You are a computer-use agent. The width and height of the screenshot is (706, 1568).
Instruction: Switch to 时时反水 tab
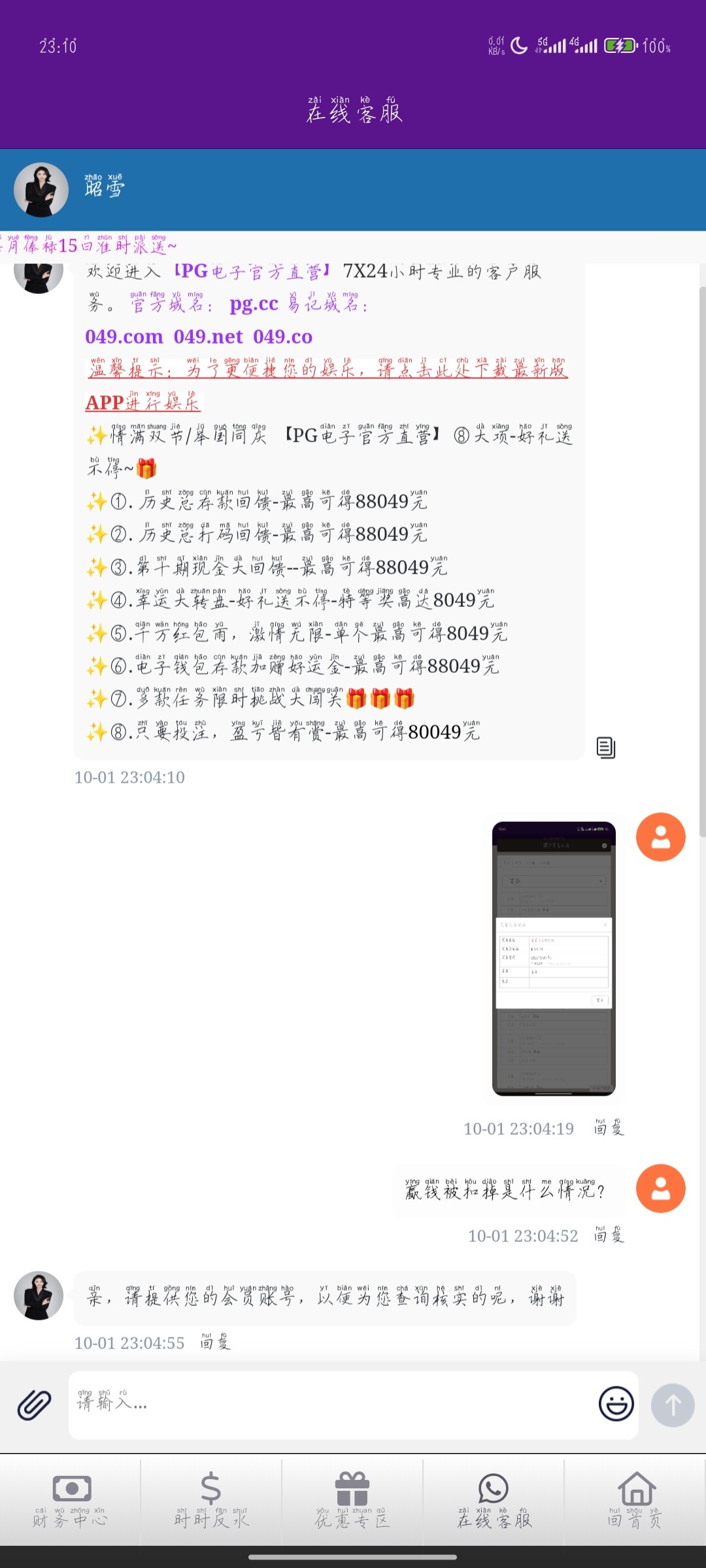[x=210, y=1501]
